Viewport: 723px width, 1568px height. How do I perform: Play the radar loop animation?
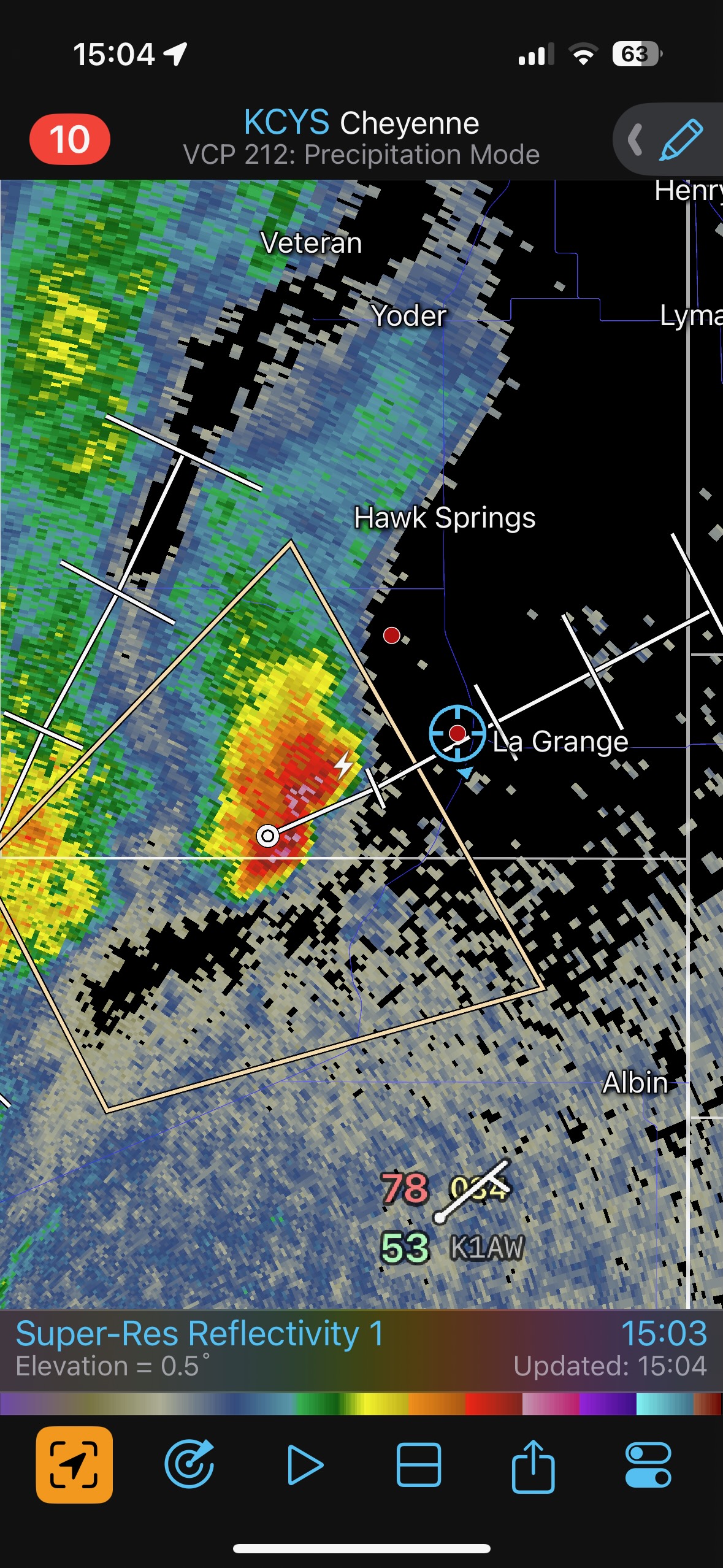point(304,1464)
